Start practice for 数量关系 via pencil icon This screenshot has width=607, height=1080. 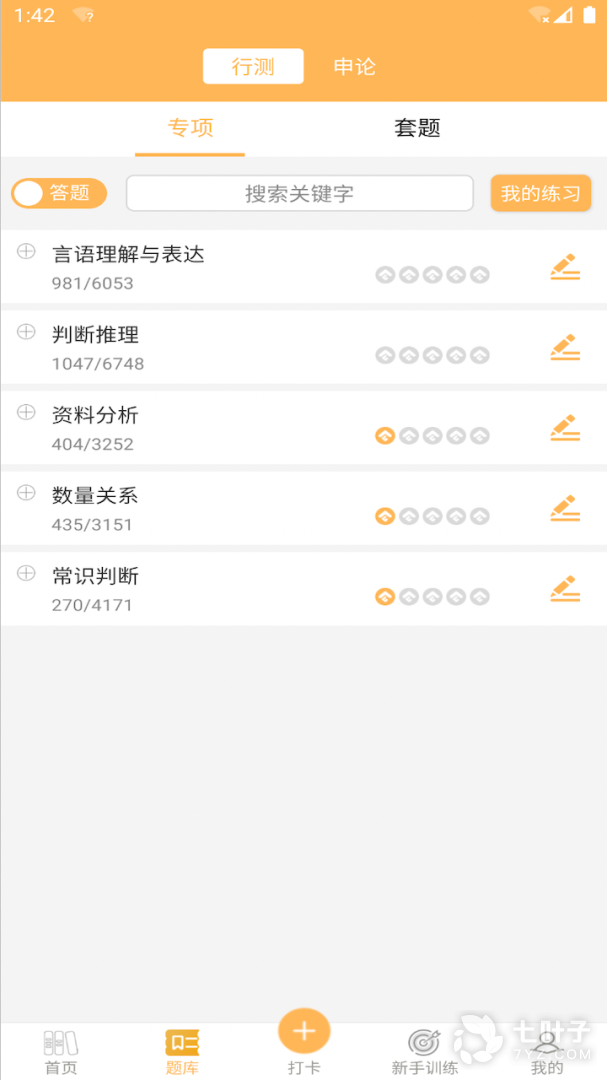(x=565, y=508)
